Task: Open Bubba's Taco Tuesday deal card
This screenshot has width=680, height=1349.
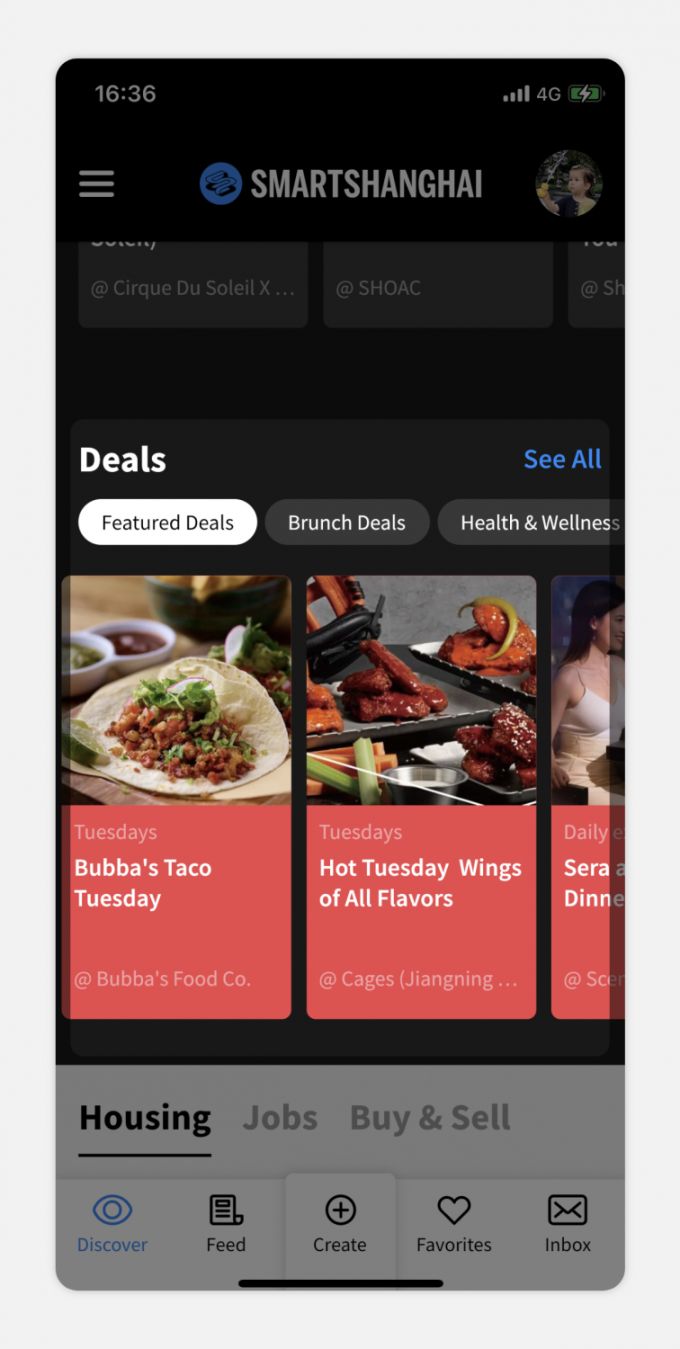Action: pos(177,797)
